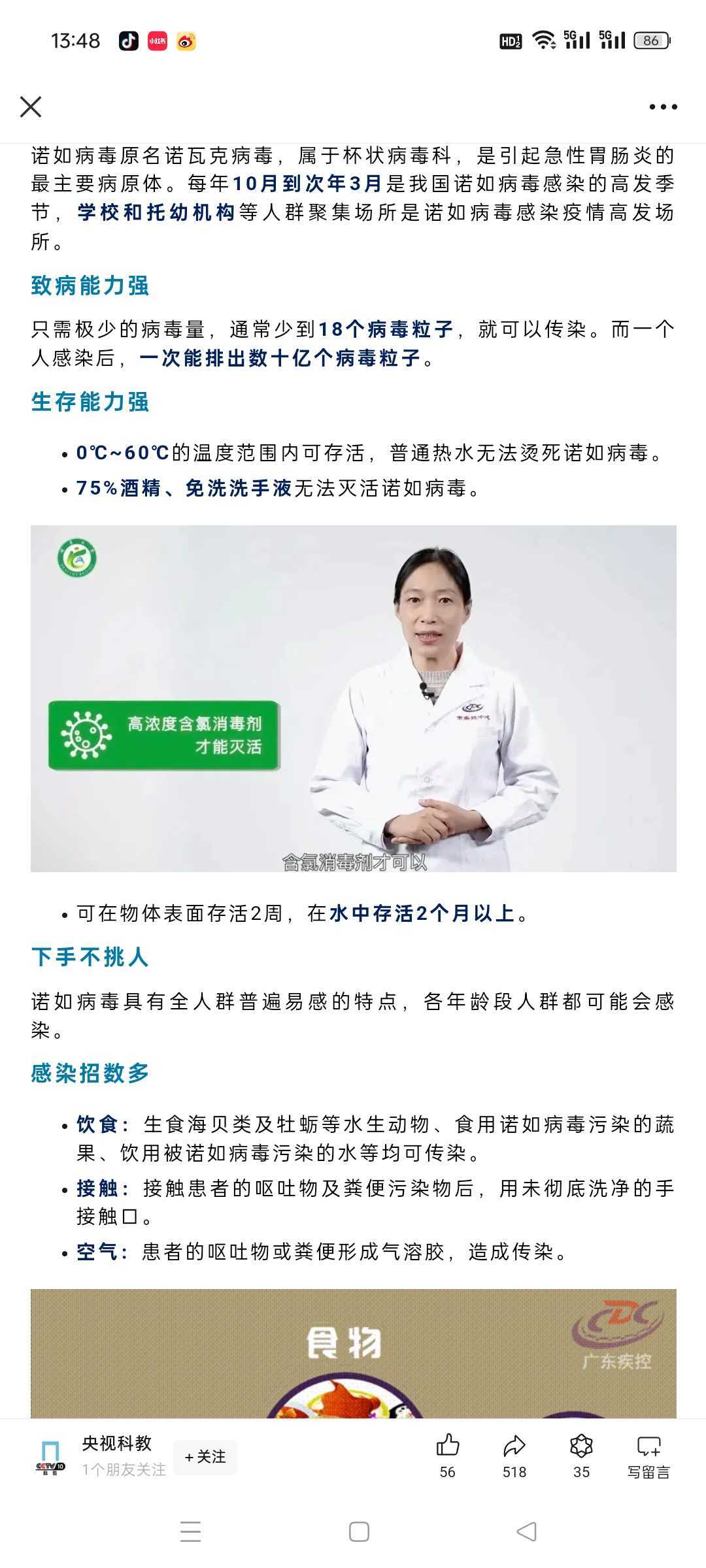706x1568 pixels.
Task: Go back using the system back button
Action: [526, 1532]
